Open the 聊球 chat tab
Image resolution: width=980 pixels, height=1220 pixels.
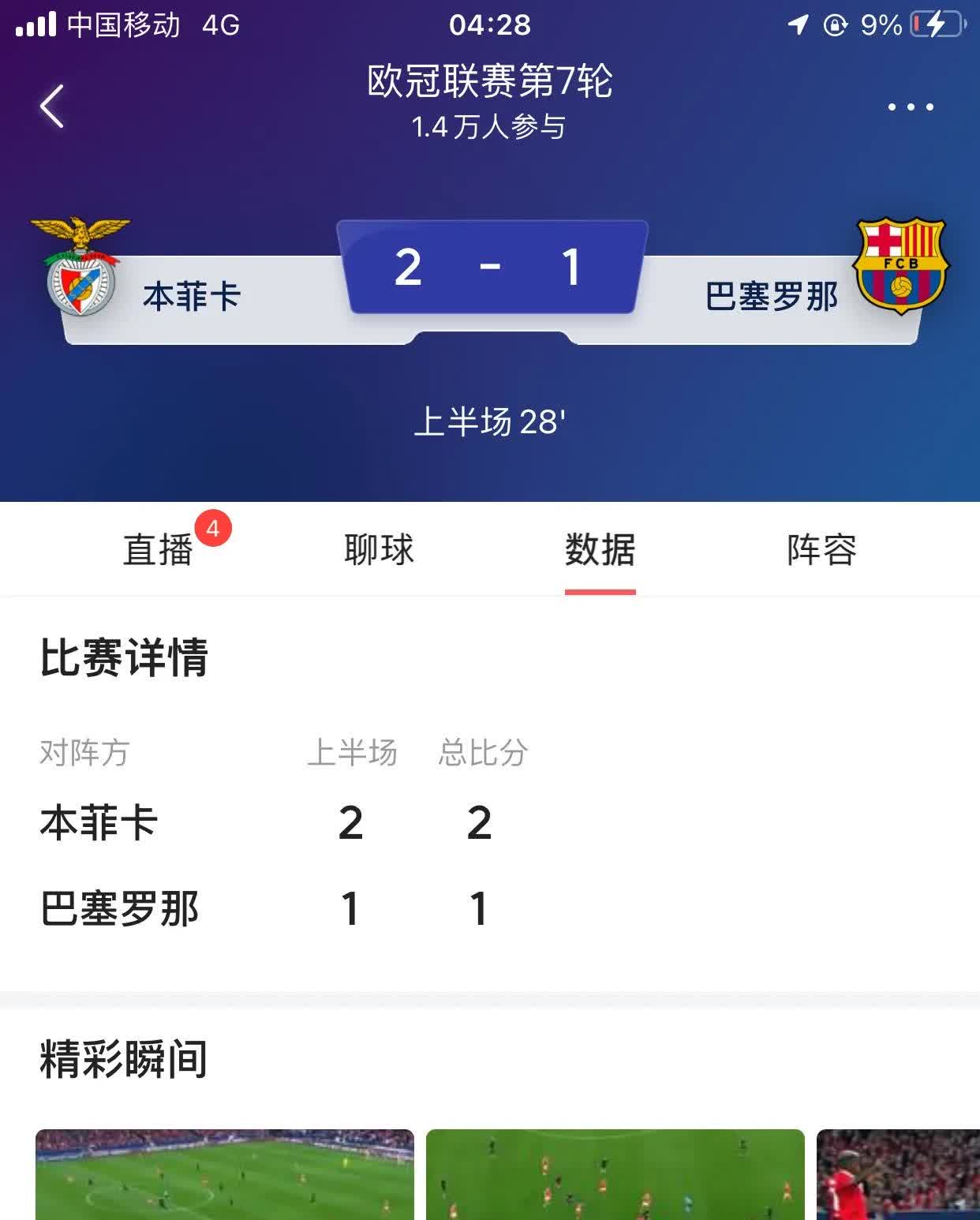coord(379,550)
